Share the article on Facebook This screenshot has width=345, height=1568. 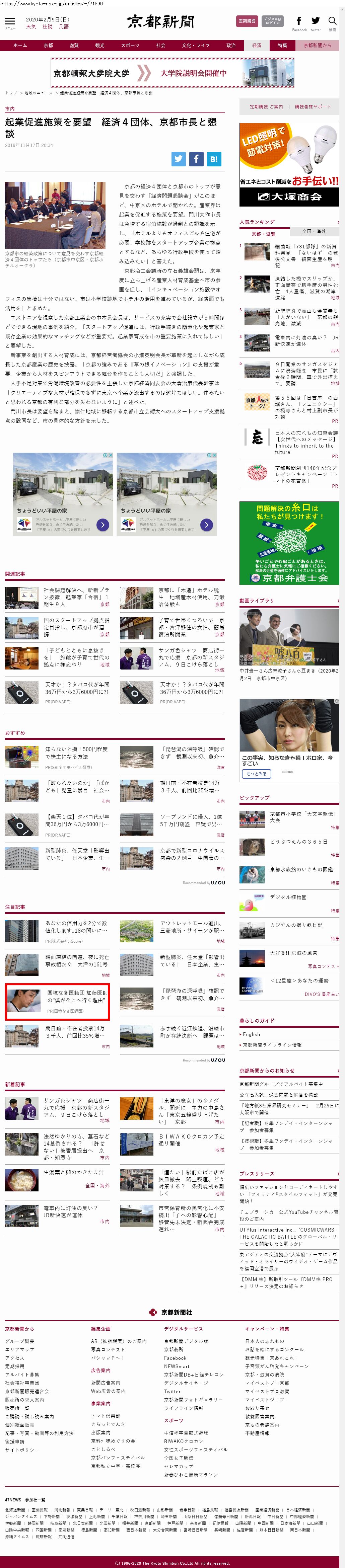pyautogui.click(x=196, y=159)
